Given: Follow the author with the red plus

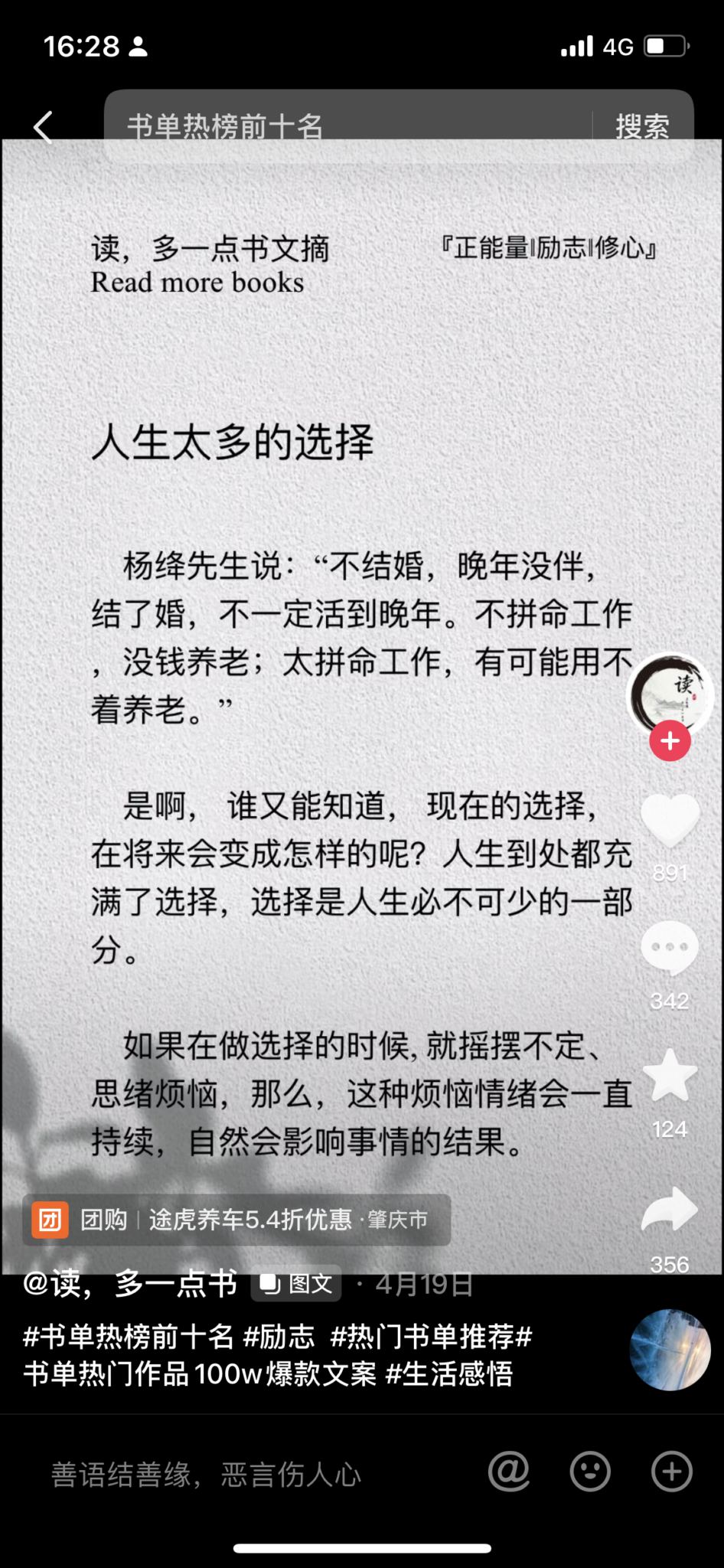Looking at the screenshot, I should point(670,740).
